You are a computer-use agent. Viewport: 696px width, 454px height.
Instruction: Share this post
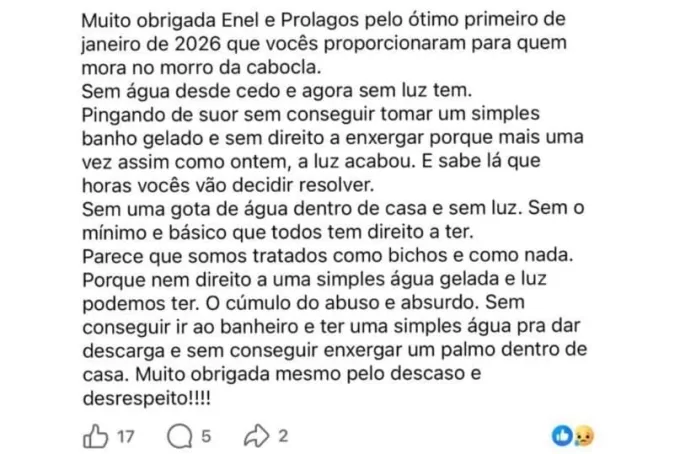tap(259, 435)
